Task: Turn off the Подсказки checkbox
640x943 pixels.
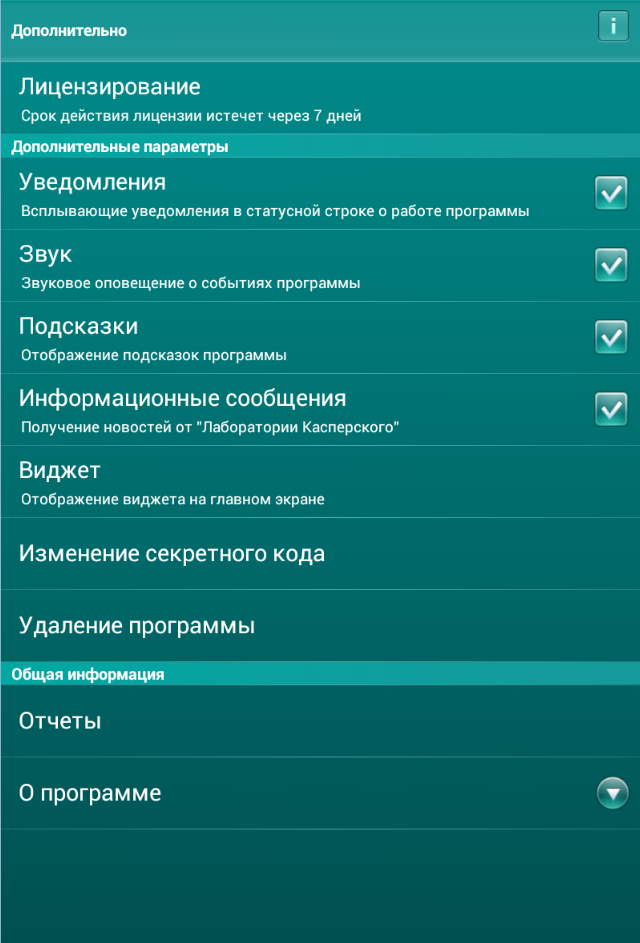Action: [610, 337]
